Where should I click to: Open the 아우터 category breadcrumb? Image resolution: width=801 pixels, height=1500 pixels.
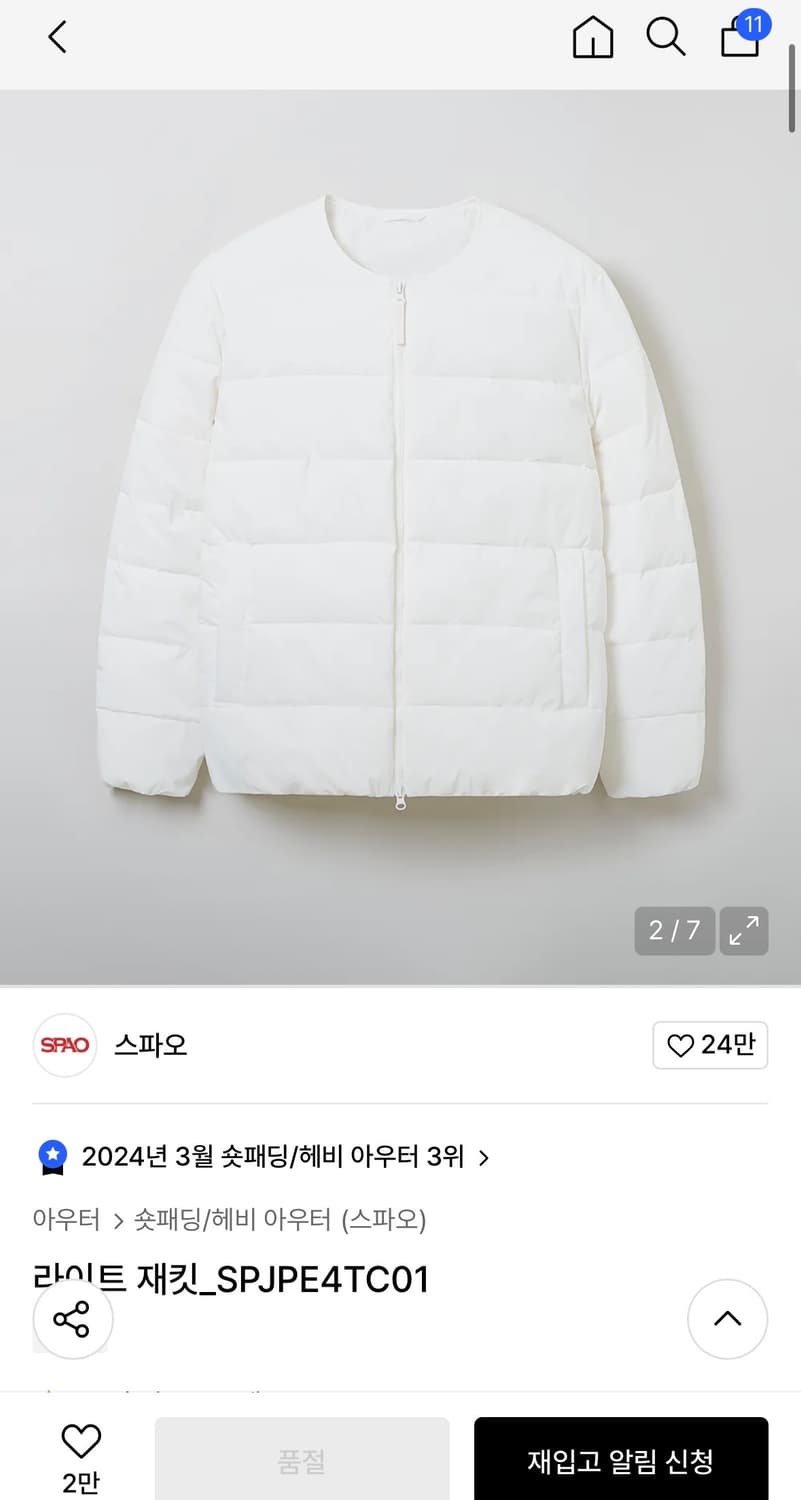[x=66, y=1219]
